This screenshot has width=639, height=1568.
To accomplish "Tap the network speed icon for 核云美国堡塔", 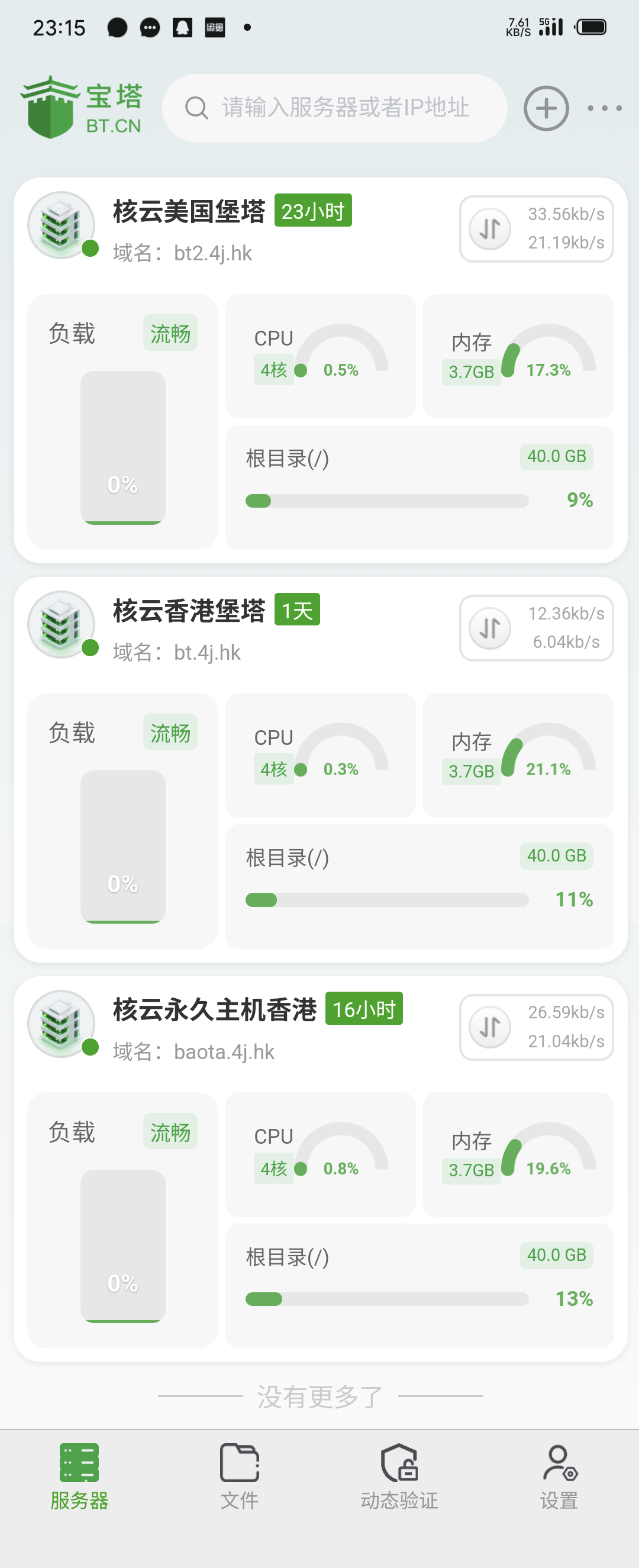I will 490,228.
